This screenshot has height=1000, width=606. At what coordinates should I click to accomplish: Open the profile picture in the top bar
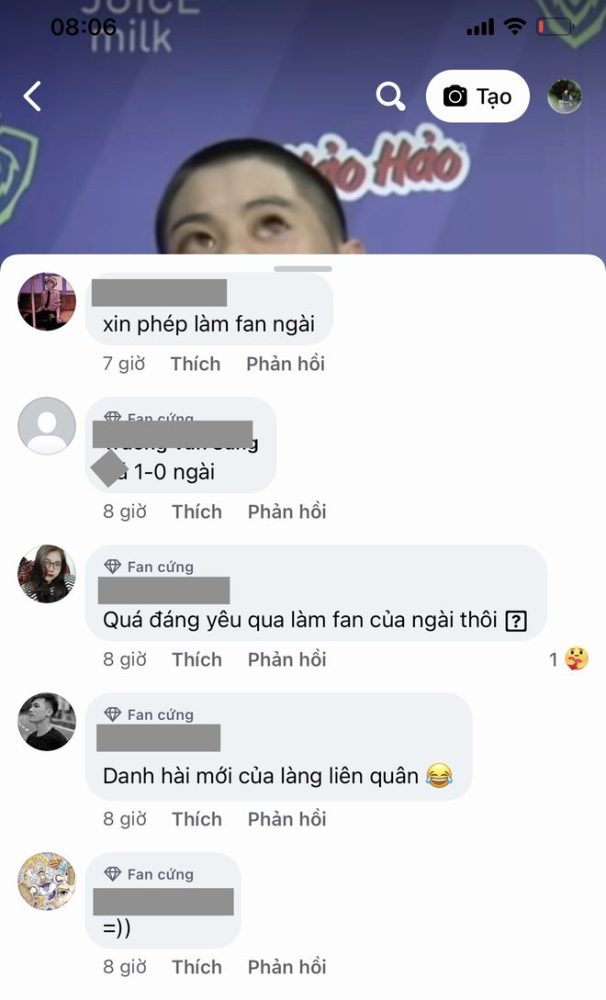[565, 96]
